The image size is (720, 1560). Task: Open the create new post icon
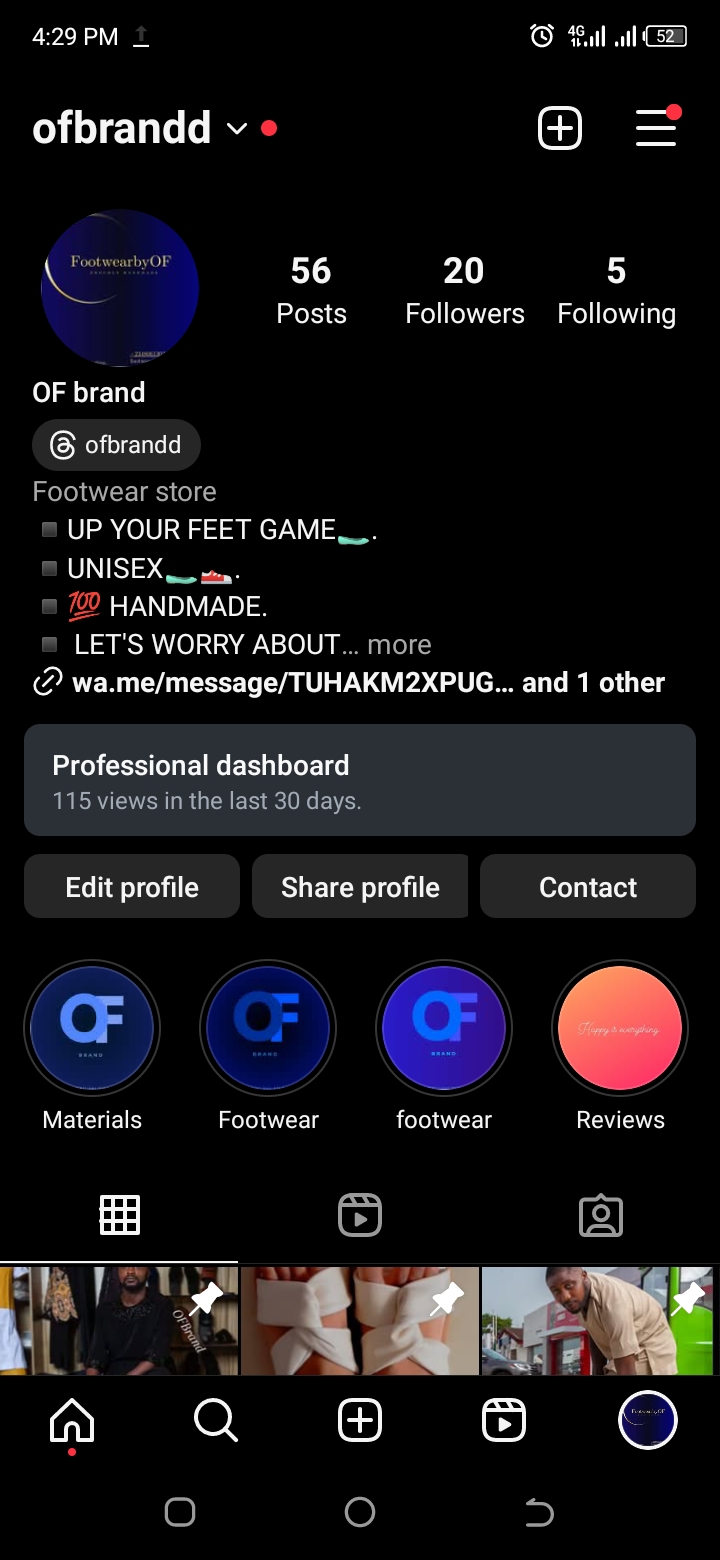click(559, 128)
